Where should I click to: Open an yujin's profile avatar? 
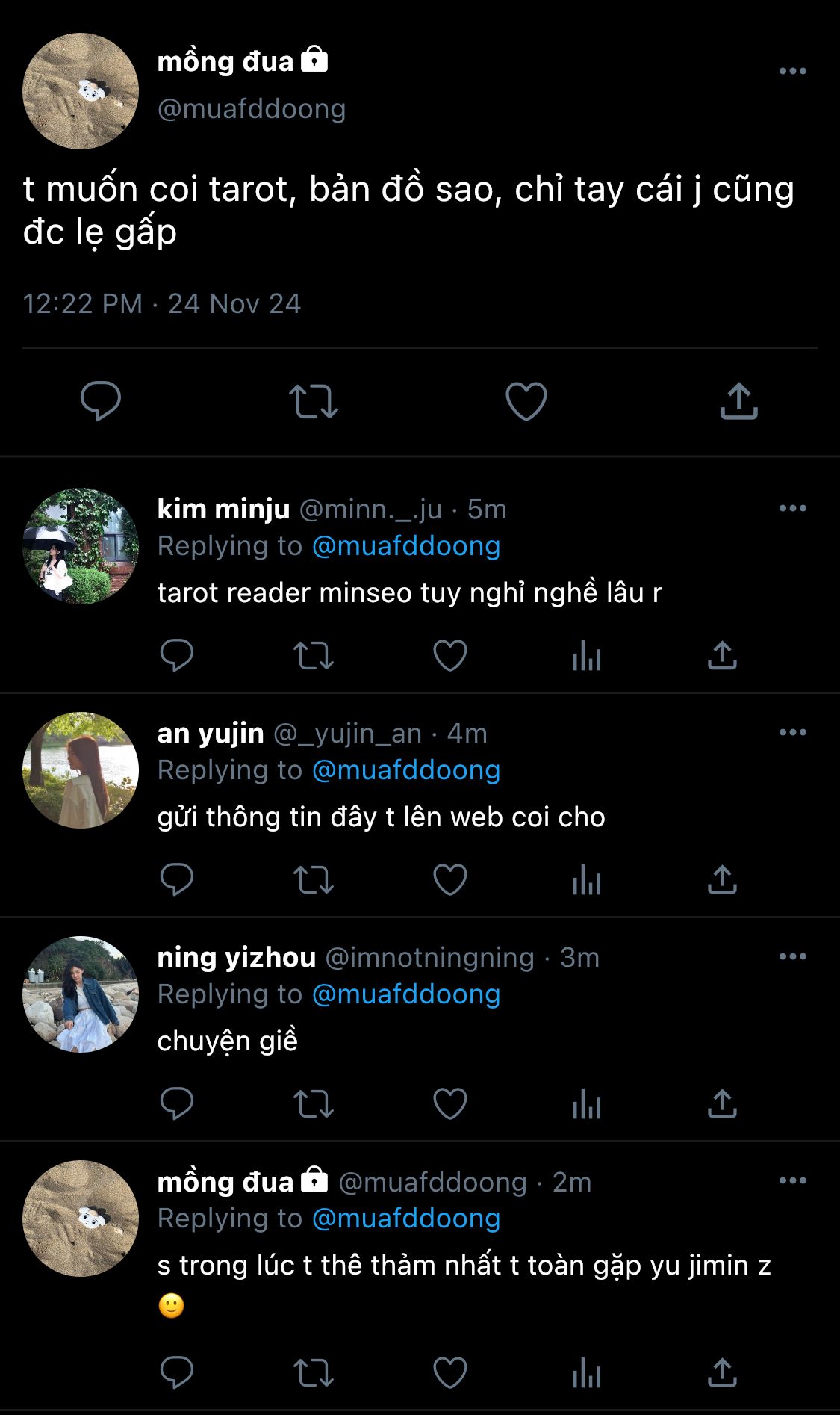81,770
